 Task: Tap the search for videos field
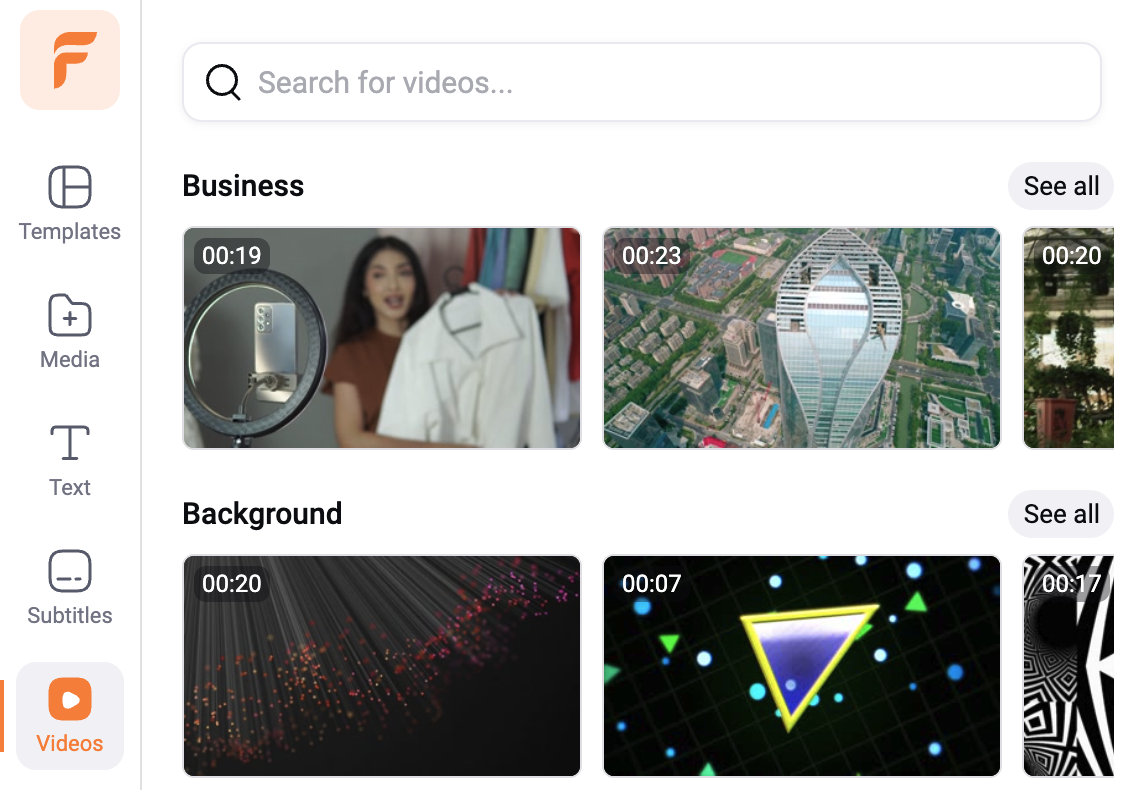(640, 82)
